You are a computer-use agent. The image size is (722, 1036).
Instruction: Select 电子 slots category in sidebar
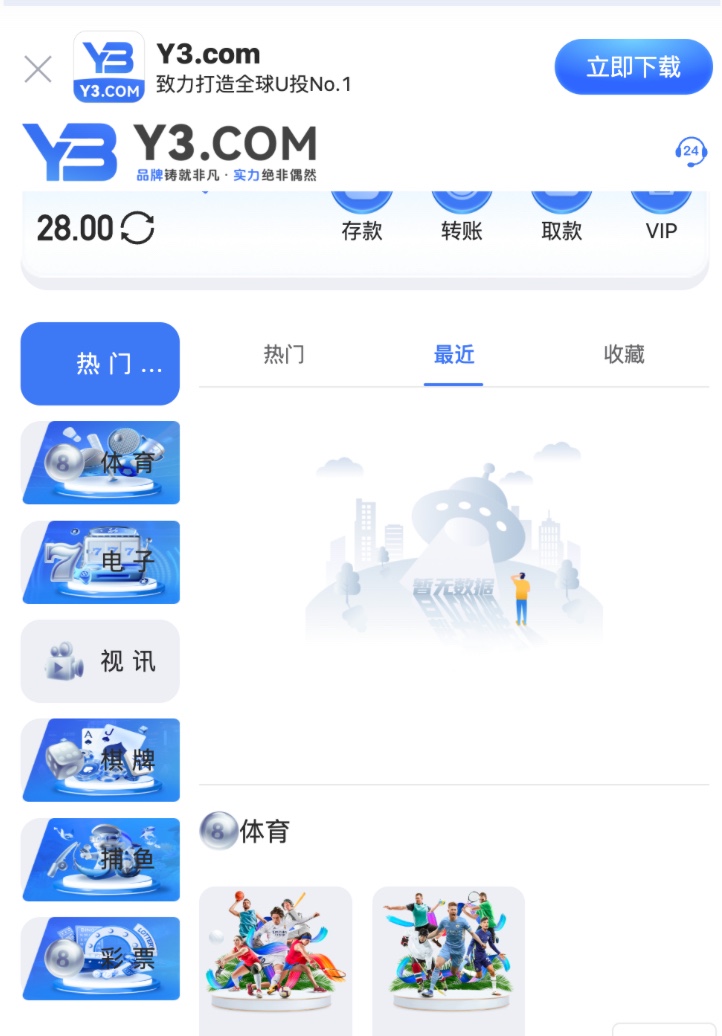tap(100, 562)
